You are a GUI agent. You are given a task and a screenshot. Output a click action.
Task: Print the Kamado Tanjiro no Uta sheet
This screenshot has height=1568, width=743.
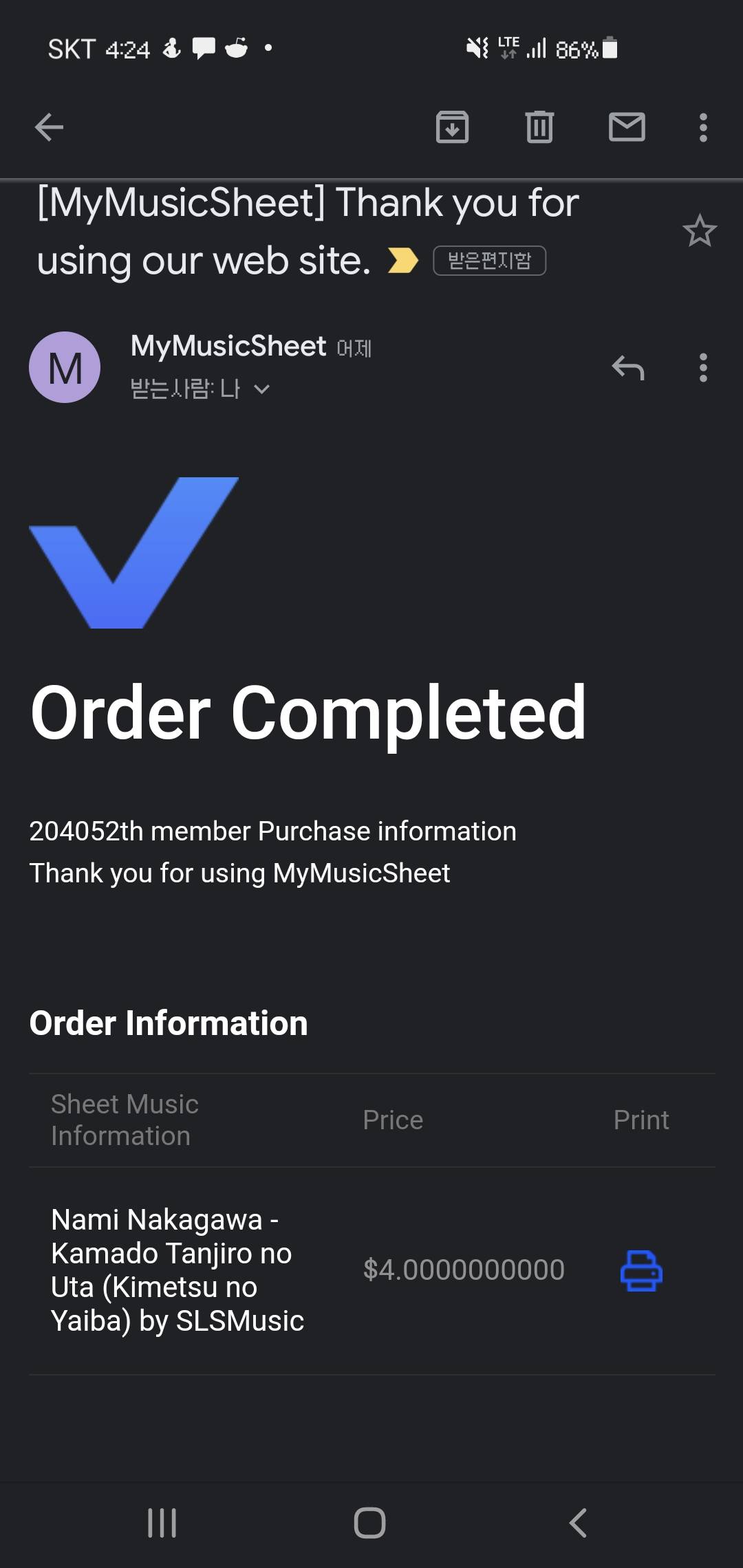click(x=640, y=1270)
